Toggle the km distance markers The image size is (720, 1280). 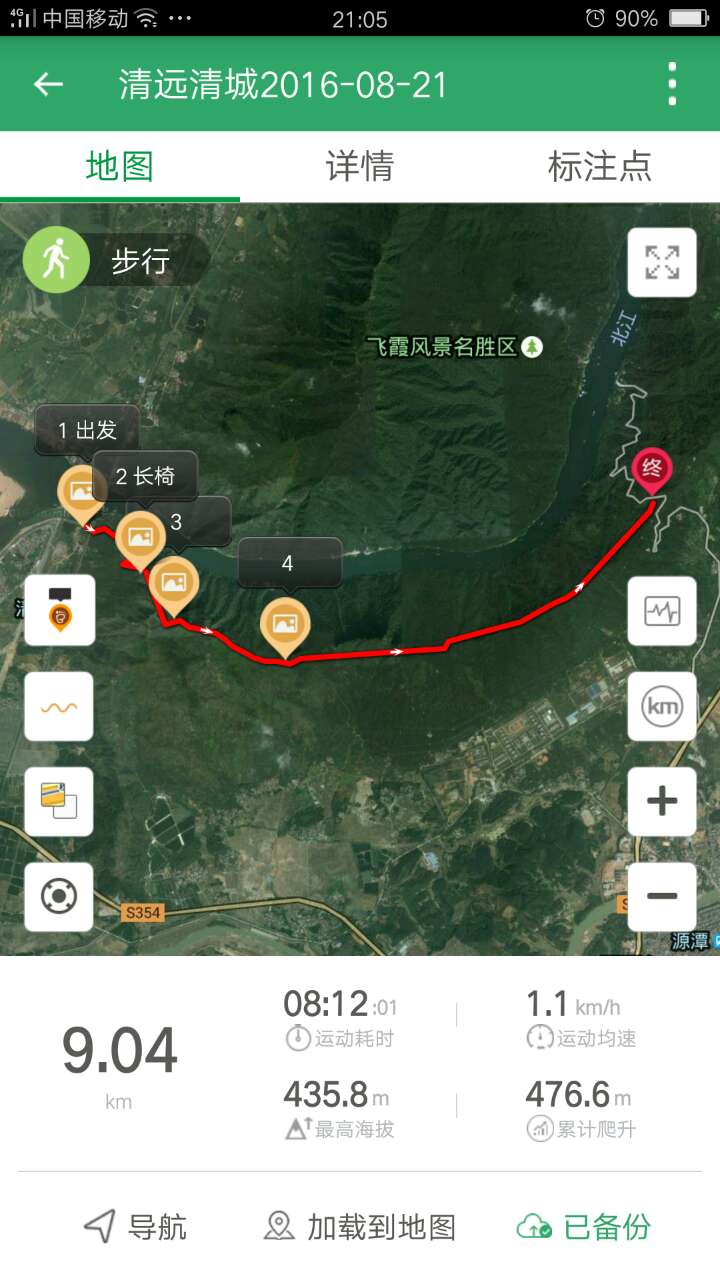[x=662, y=706]
